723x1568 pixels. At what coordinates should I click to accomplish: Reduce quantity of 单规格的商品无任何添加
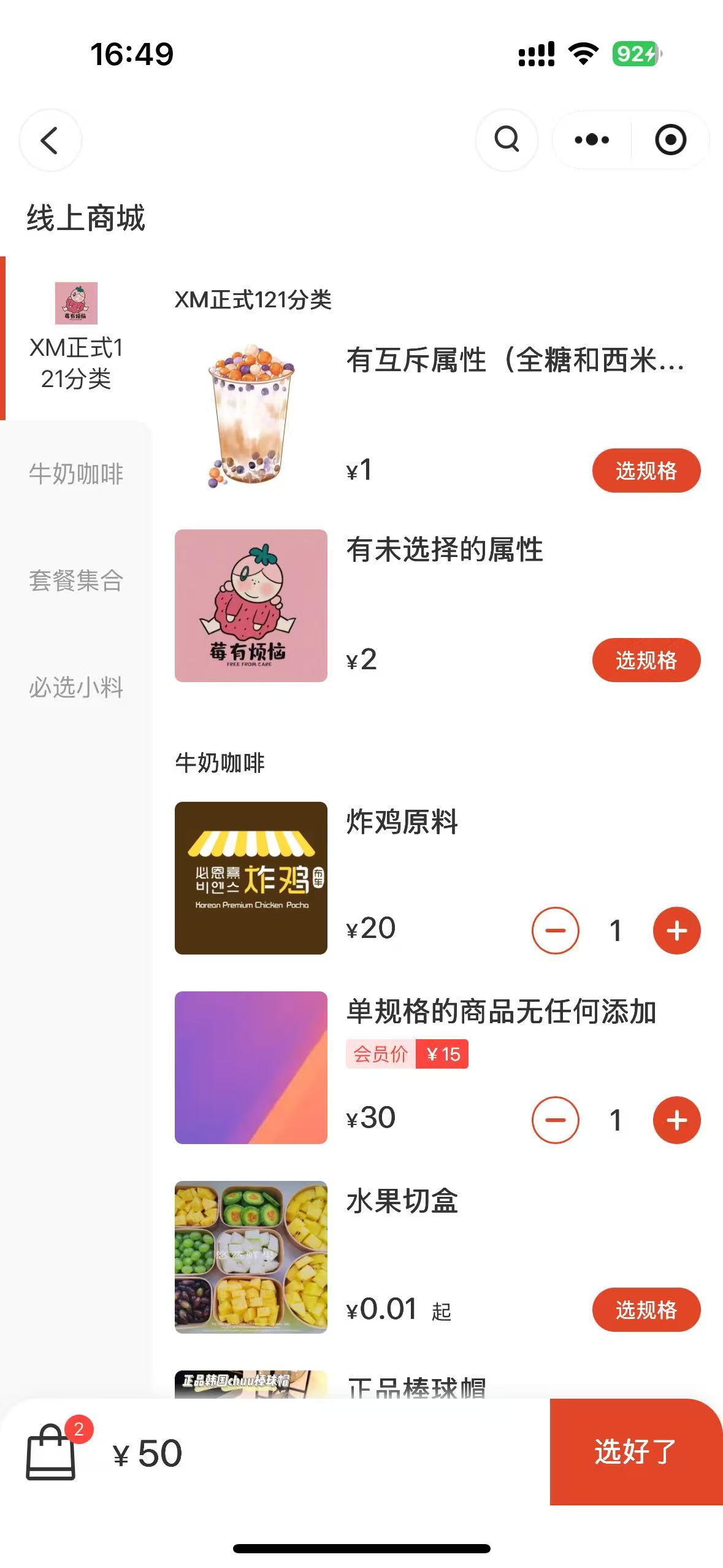[x=555, y=1120]
